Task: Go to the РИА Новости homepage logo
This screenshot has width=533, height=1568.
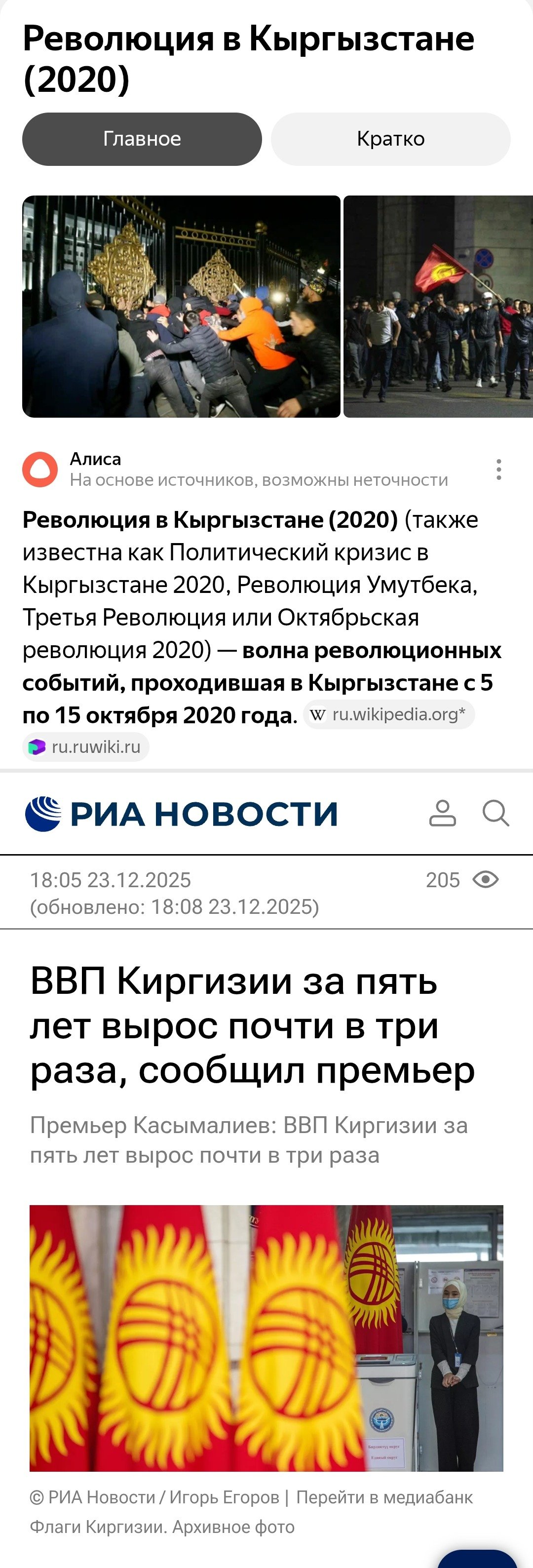Action: pos(181,814)
